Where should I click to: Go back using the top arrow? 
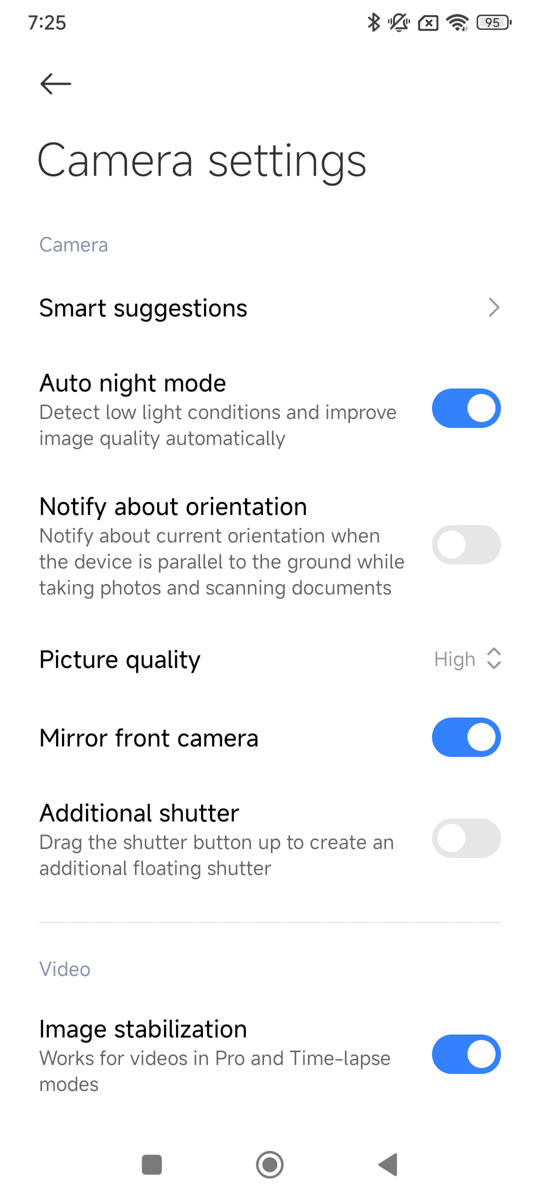pos(56,83)
